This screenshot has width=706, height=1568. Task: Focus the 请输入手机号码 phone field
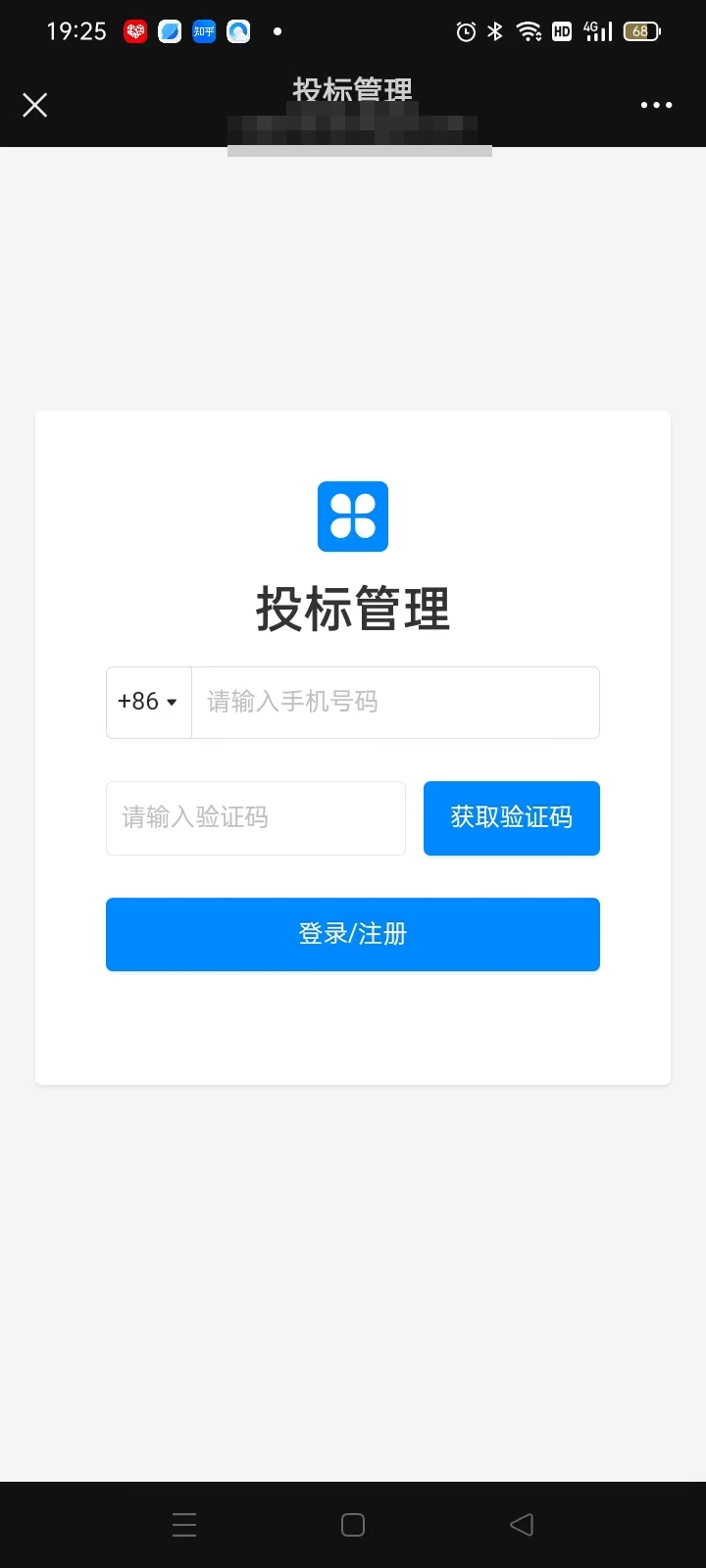point(394,702)
